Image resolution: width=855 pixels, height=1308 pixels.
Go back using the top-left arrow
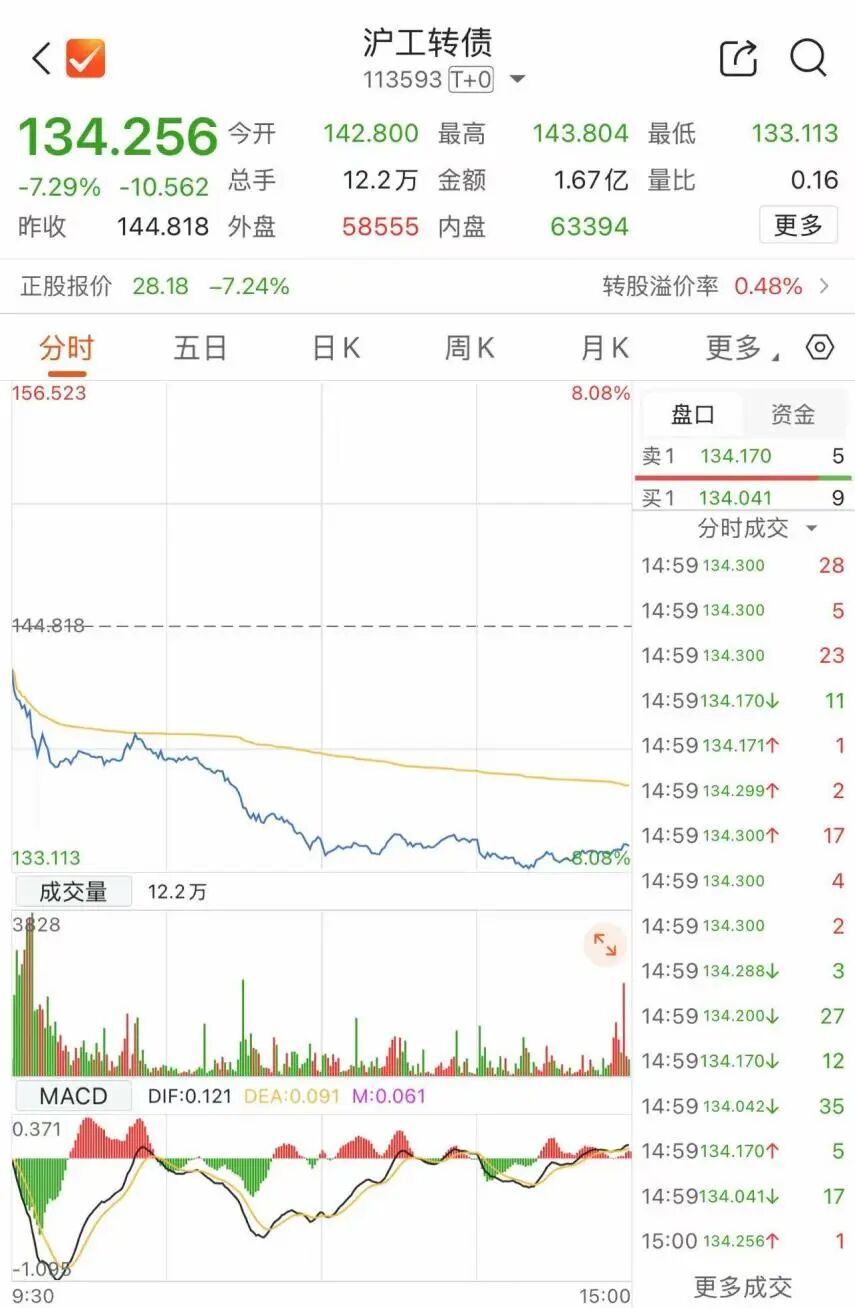tap(41, 59)
